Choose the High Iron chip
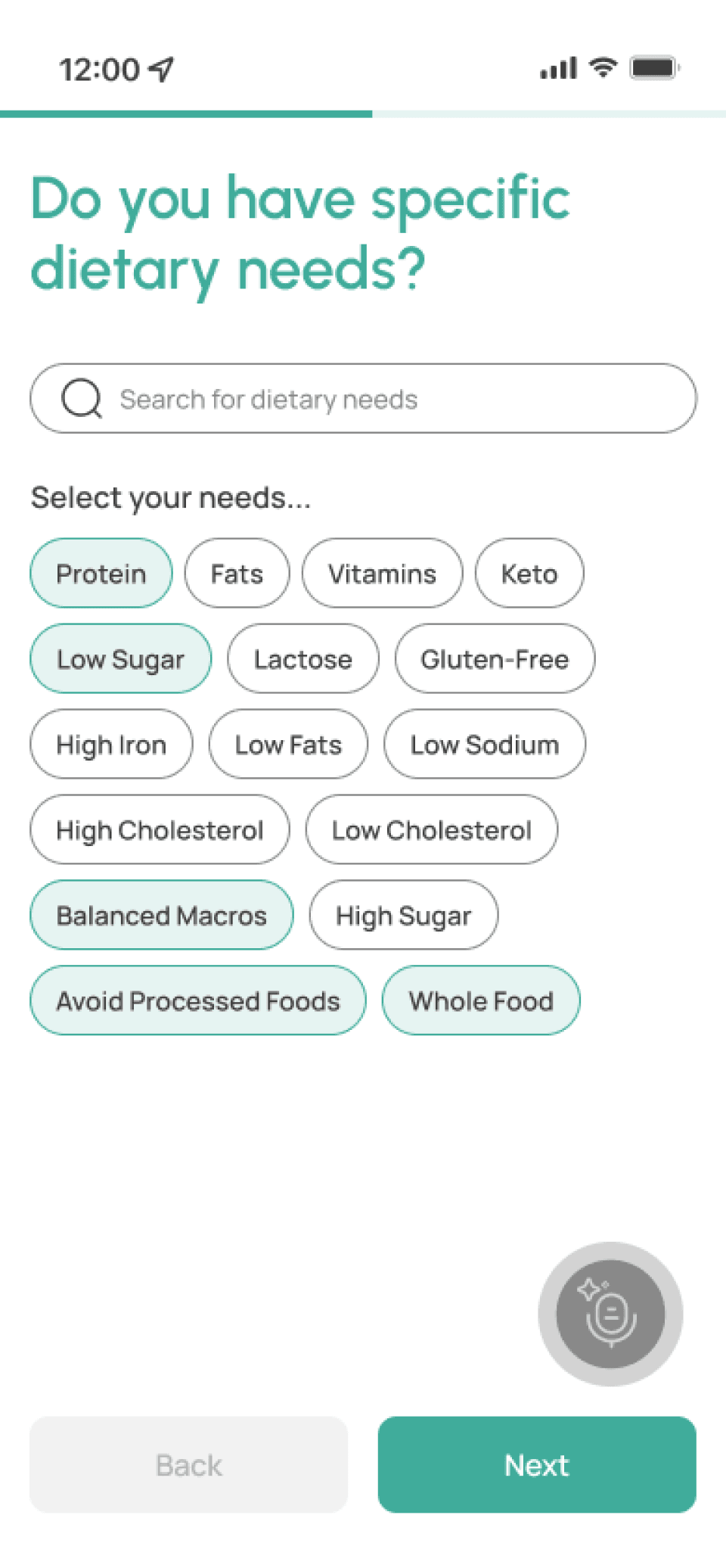Image resolution: width=726 pixels, height=1568 pixels. coord(111,745)
